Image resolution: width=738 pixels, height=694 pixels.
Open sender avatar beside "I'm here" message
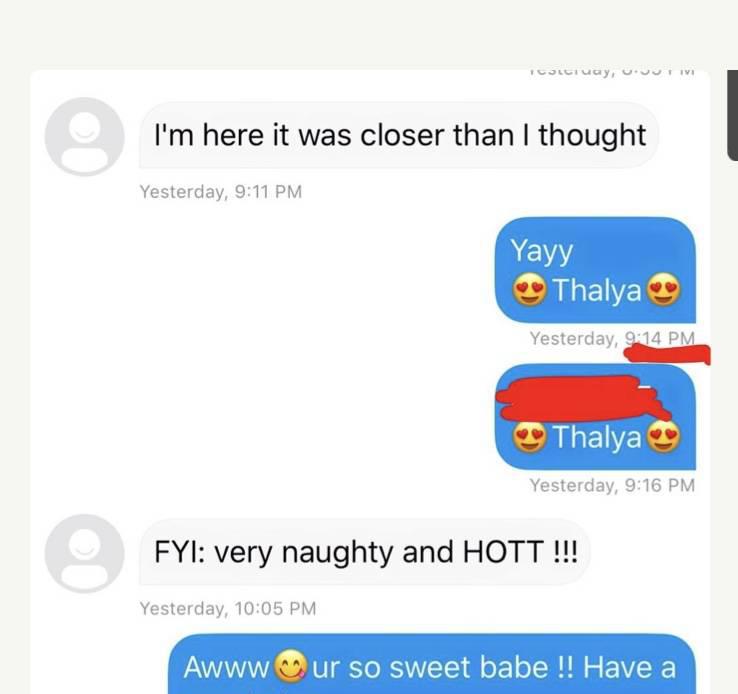(85, 137)
